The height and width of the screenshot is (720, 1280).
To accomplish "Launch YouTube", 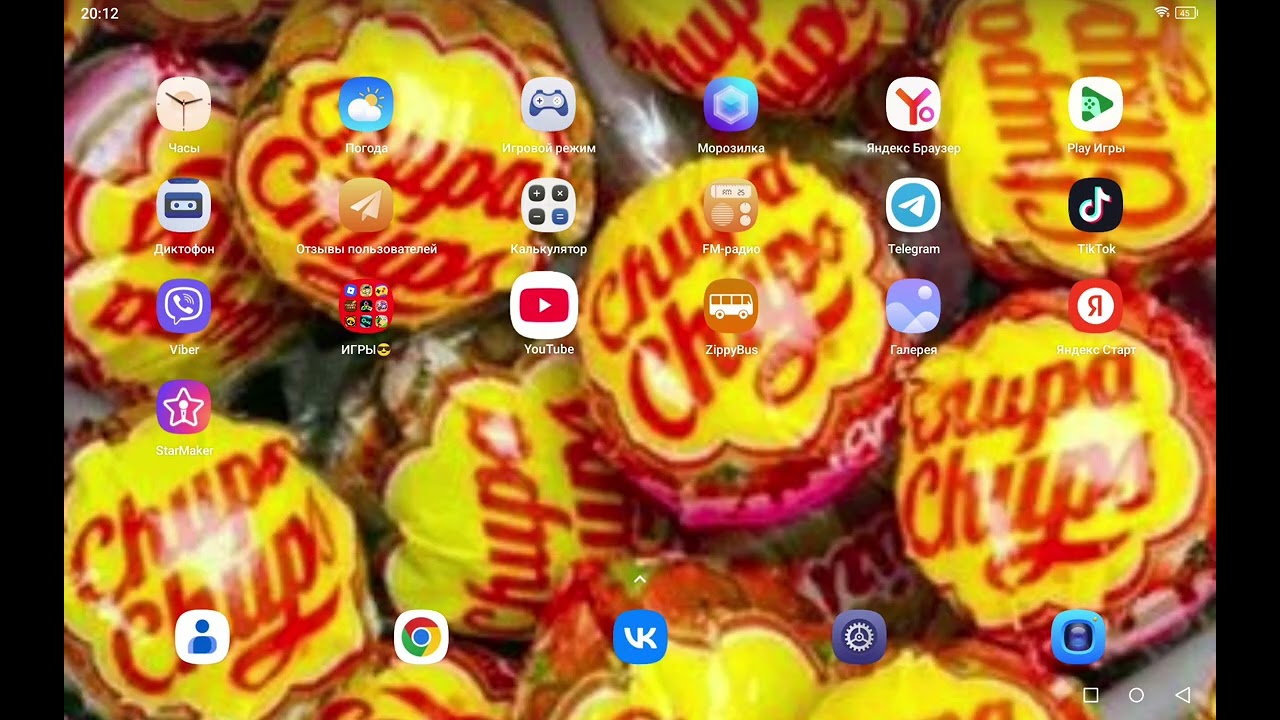I will pyautogui.click(x=544, y=306).
